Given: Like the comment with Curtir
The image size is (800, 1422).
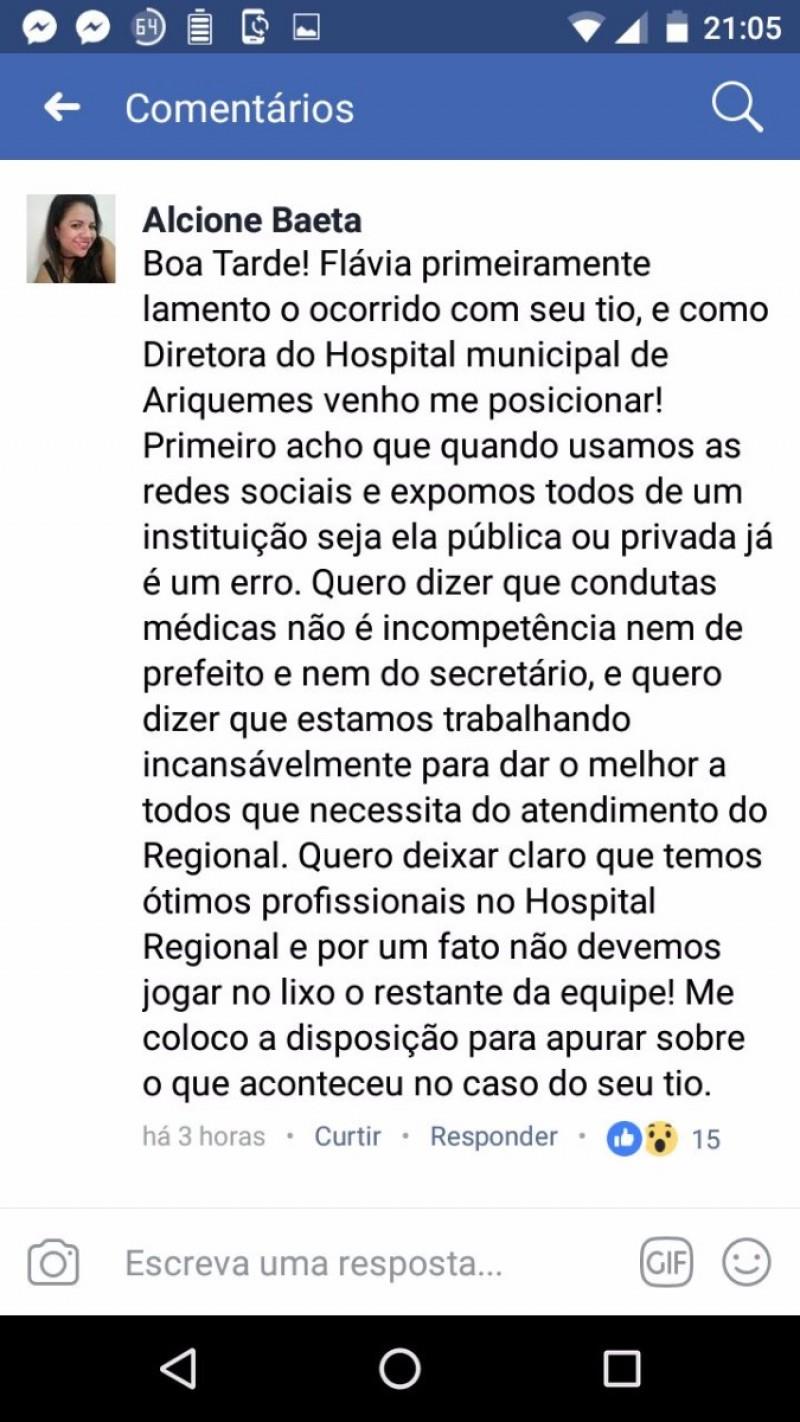Looking at the screenshot, I should pos(348,1137).
